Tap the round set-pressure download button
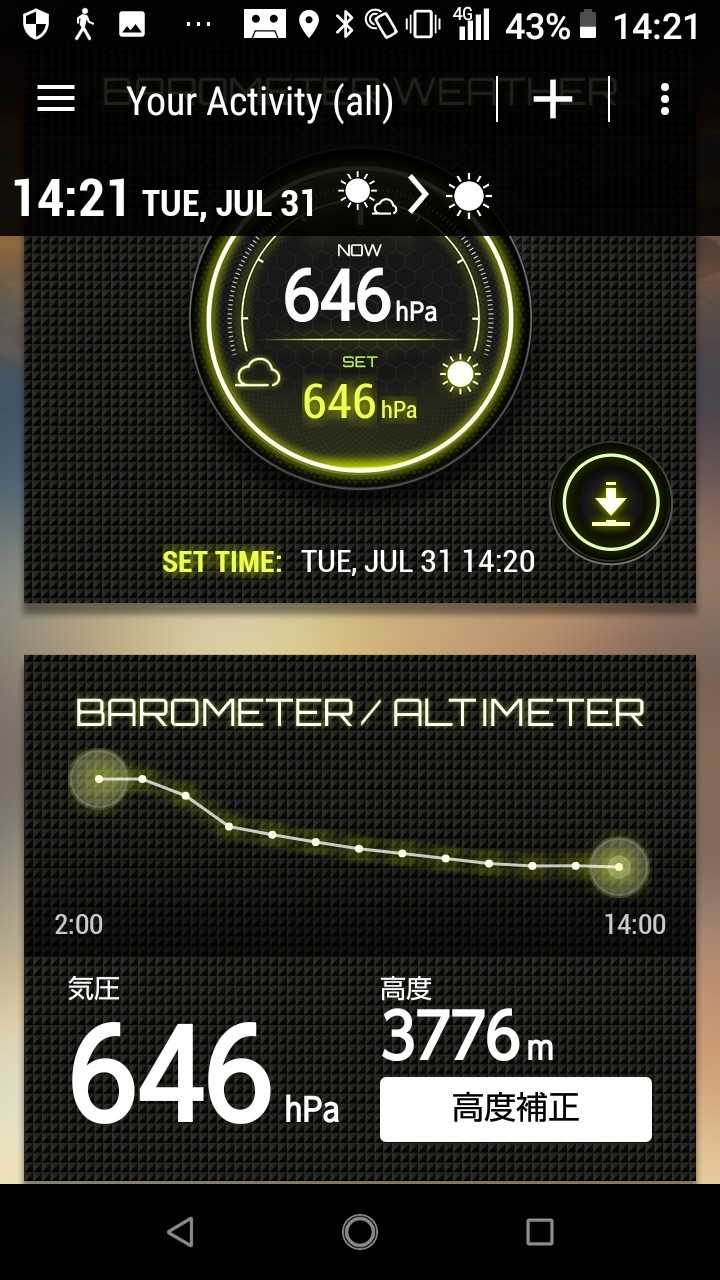 (x=610, y=503)
